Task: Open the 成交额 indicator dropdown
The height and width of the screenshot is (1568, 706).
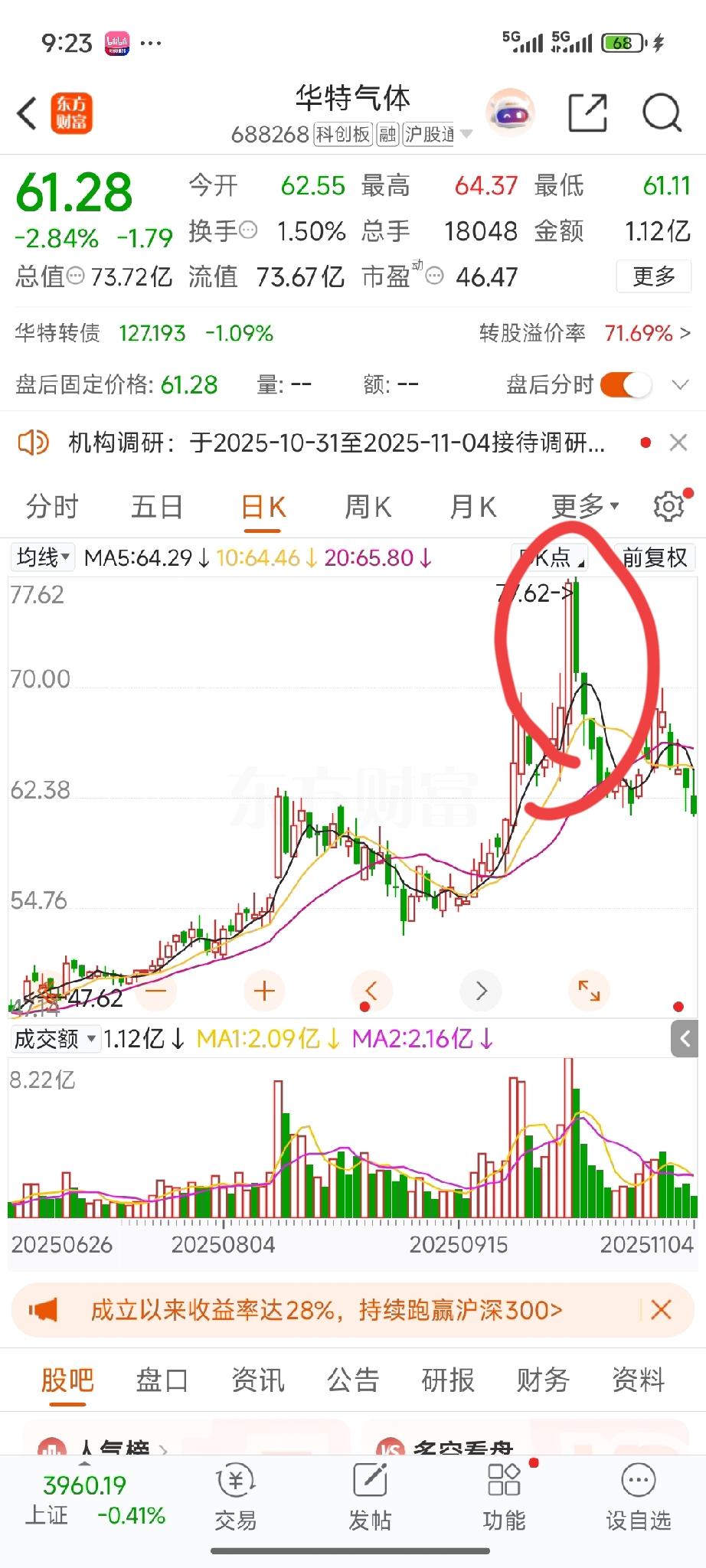Action: coord(55,1039)
